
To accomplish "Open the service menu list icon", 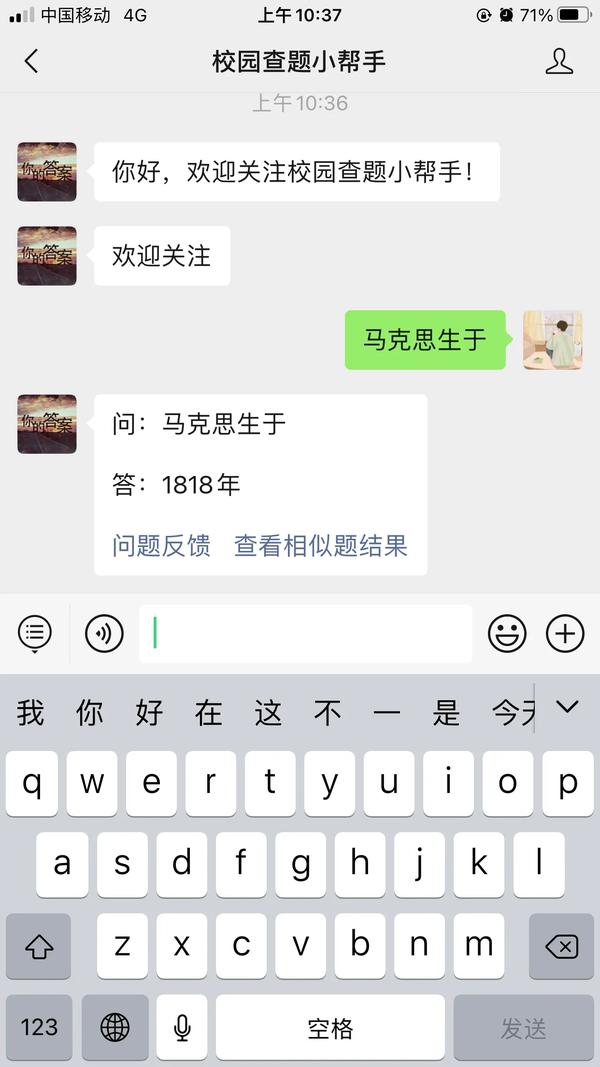I will [x=35, y=633].
